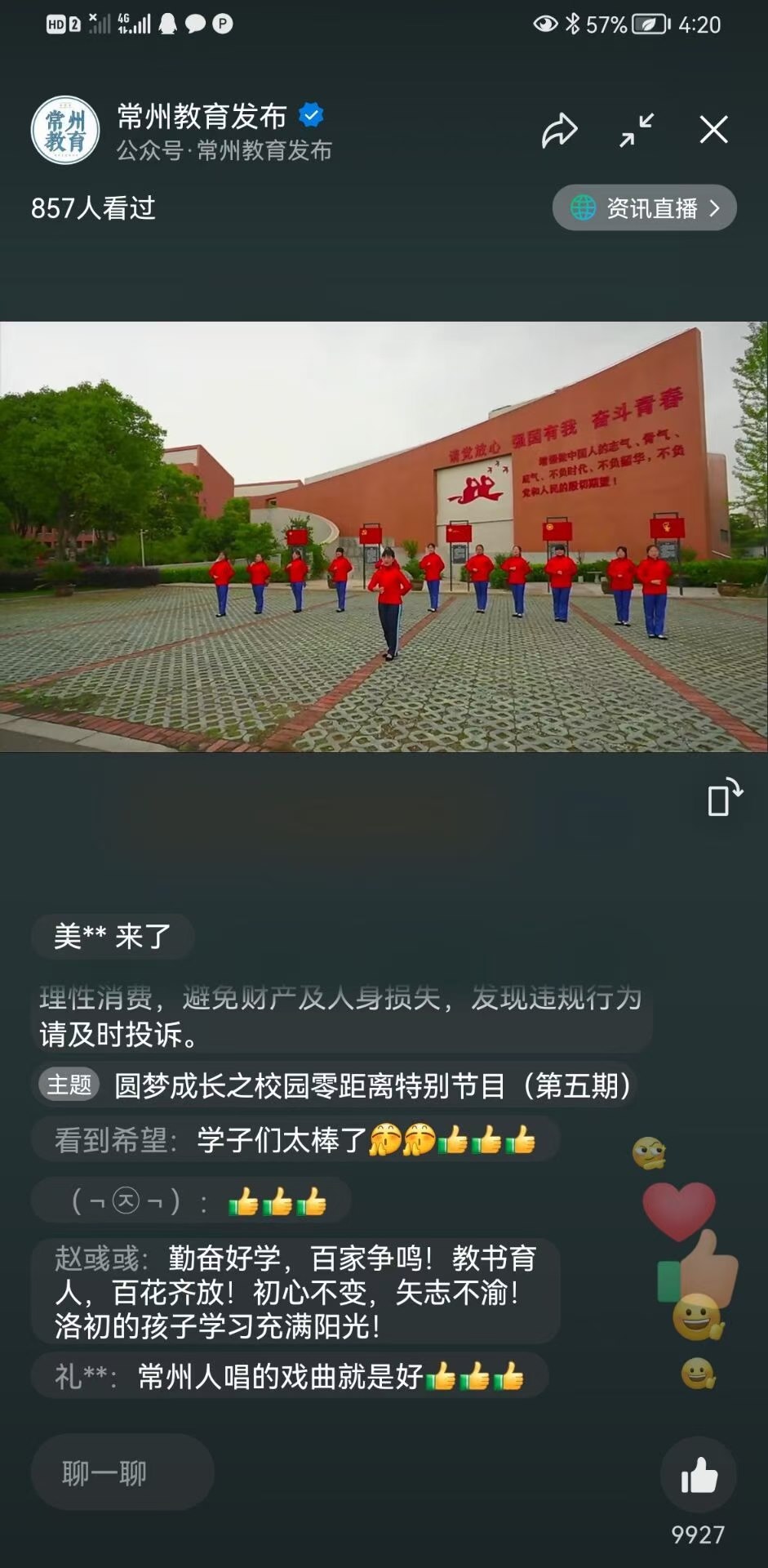Close the live stream

[x=713, y=130]
